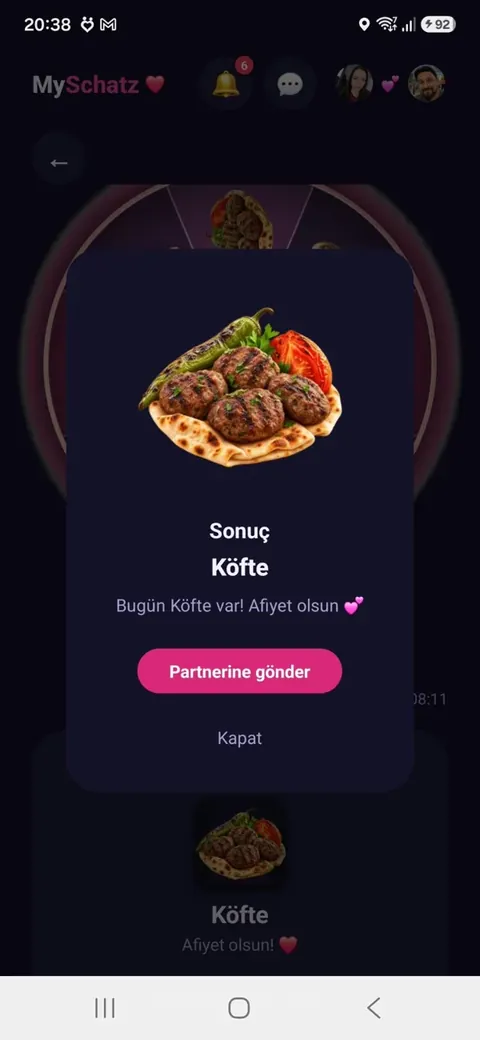Open the recent apps button

click(105, 1008)
